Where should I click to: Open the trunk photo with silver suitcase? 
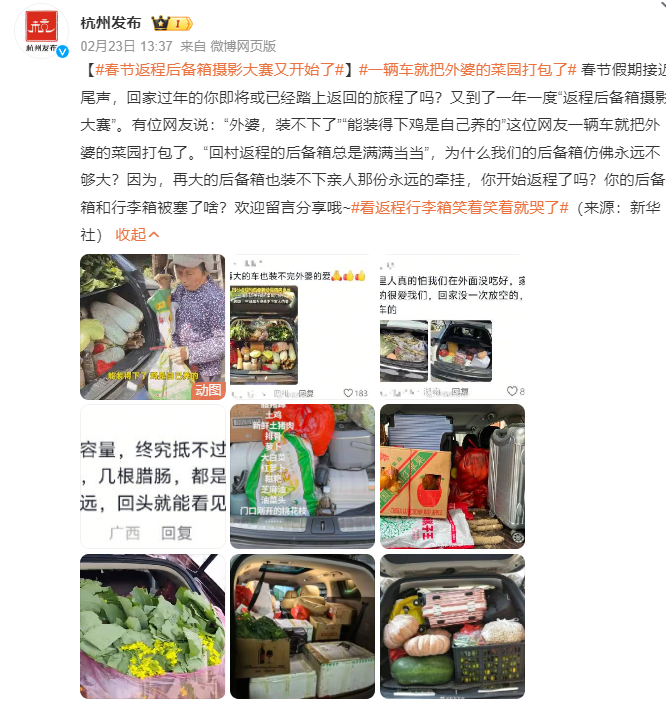pos(451,477)
